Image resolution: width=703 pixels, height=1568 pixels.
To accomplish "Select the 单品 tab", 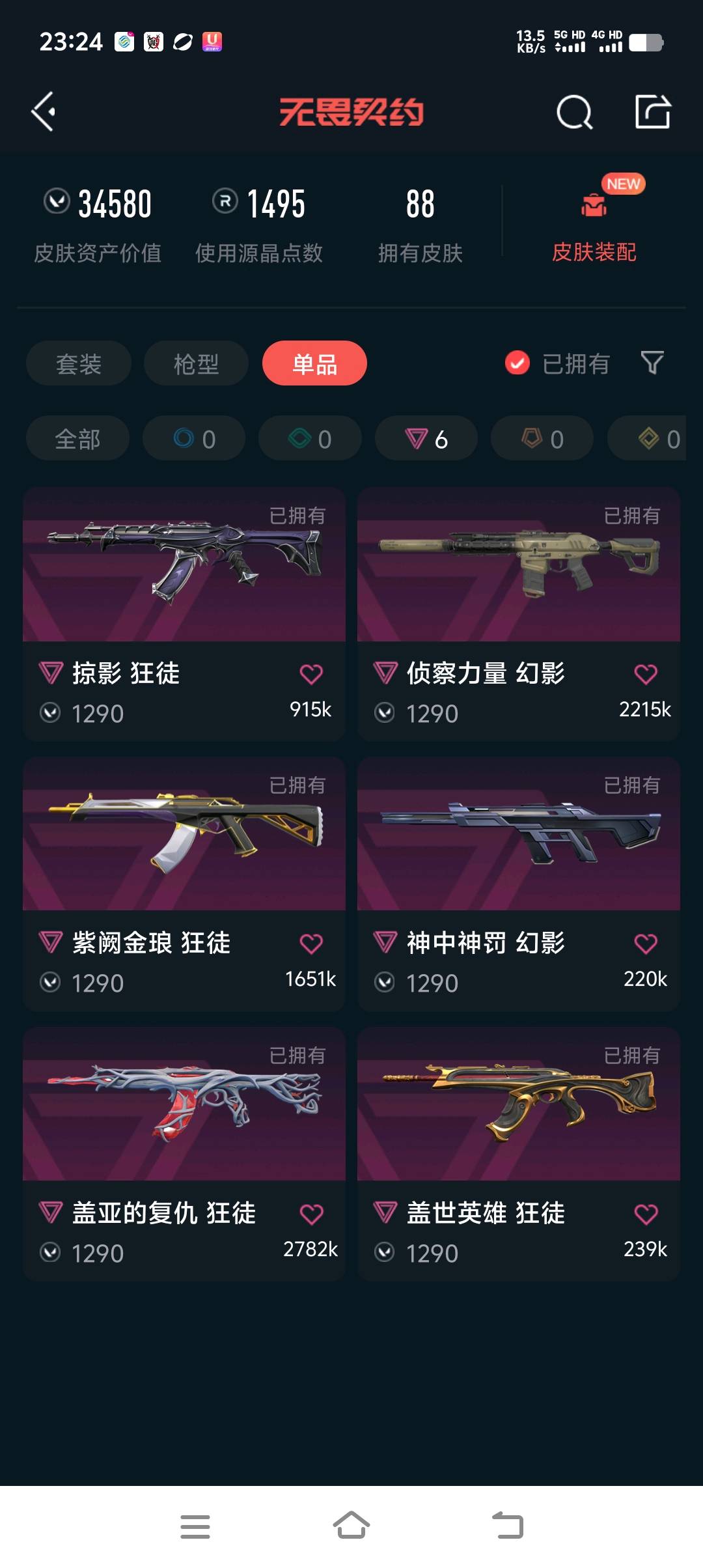I will click(x=314, y=363).
